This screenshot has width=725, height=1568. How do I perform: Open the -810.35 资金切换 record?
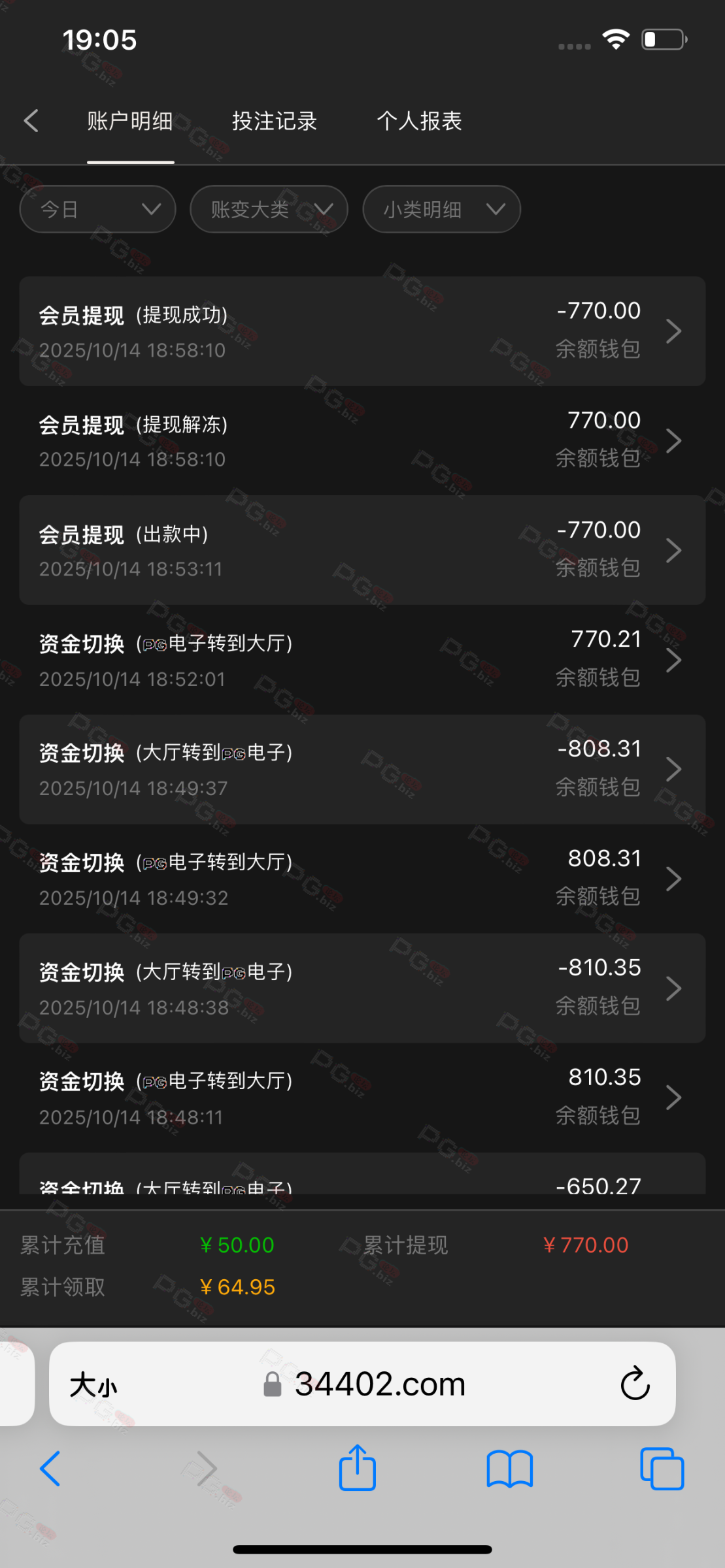362,988
